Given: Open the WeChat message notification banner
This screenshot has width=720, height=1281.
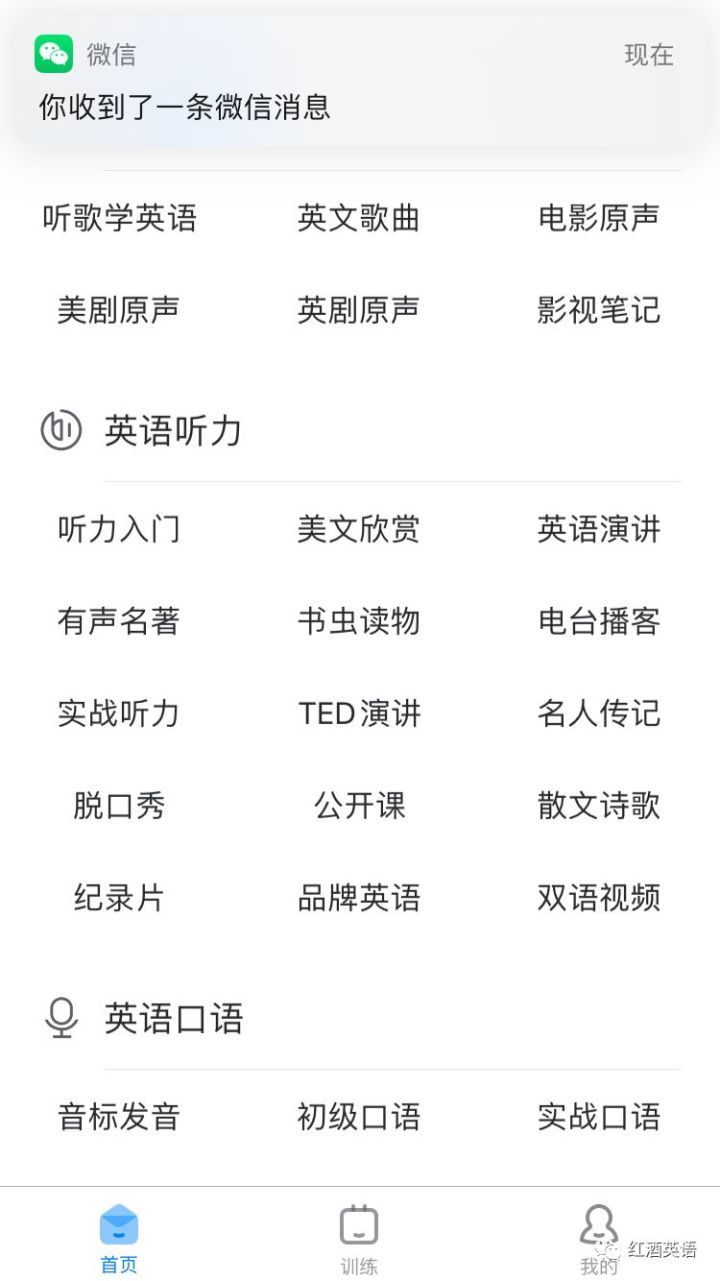Looking at the screenshot, I should (x=360, y=82).
